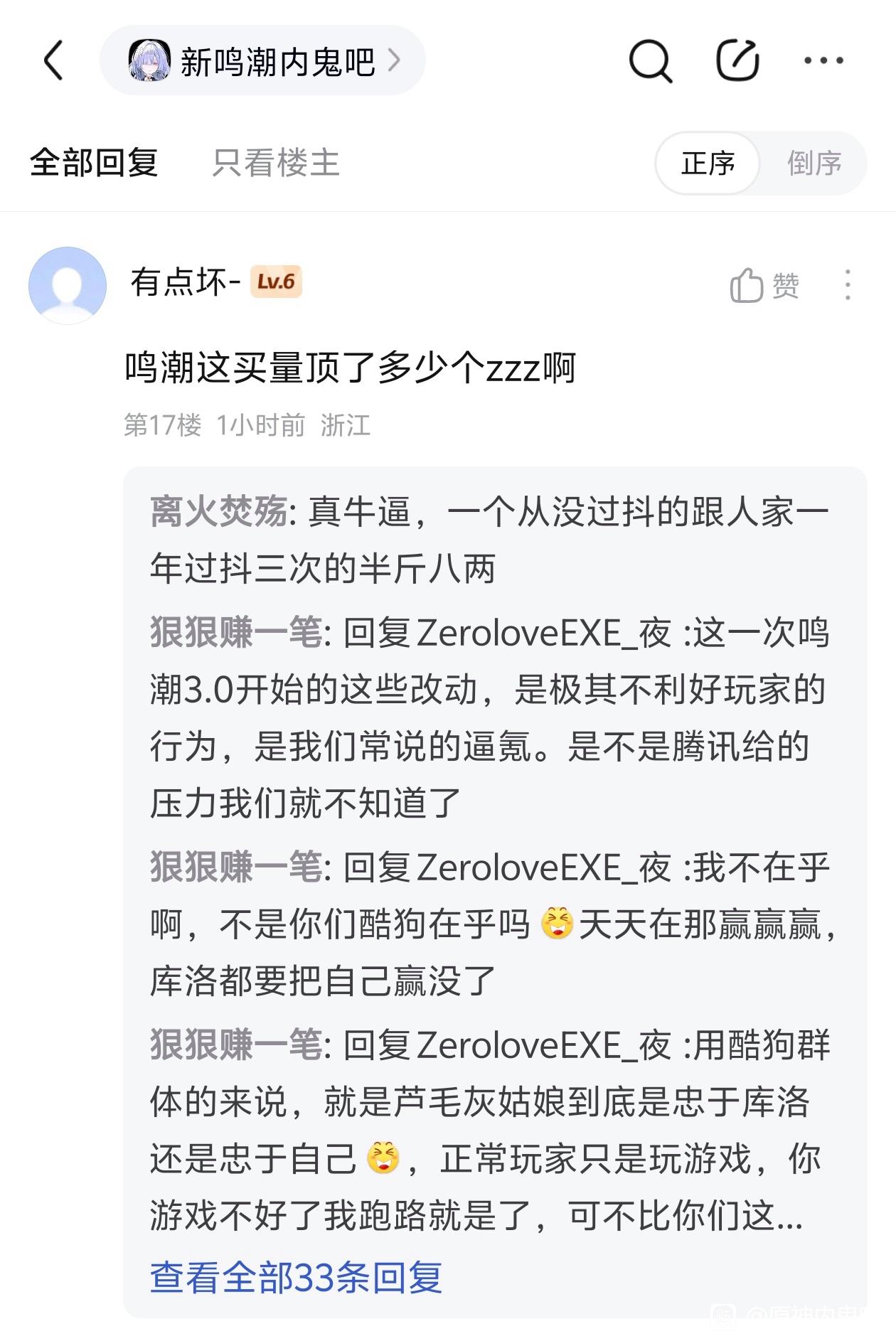The width and height of the screenshot is (896, 1341).
Task: Switch to the 全部回复 tab
Action: click(94, 163)
